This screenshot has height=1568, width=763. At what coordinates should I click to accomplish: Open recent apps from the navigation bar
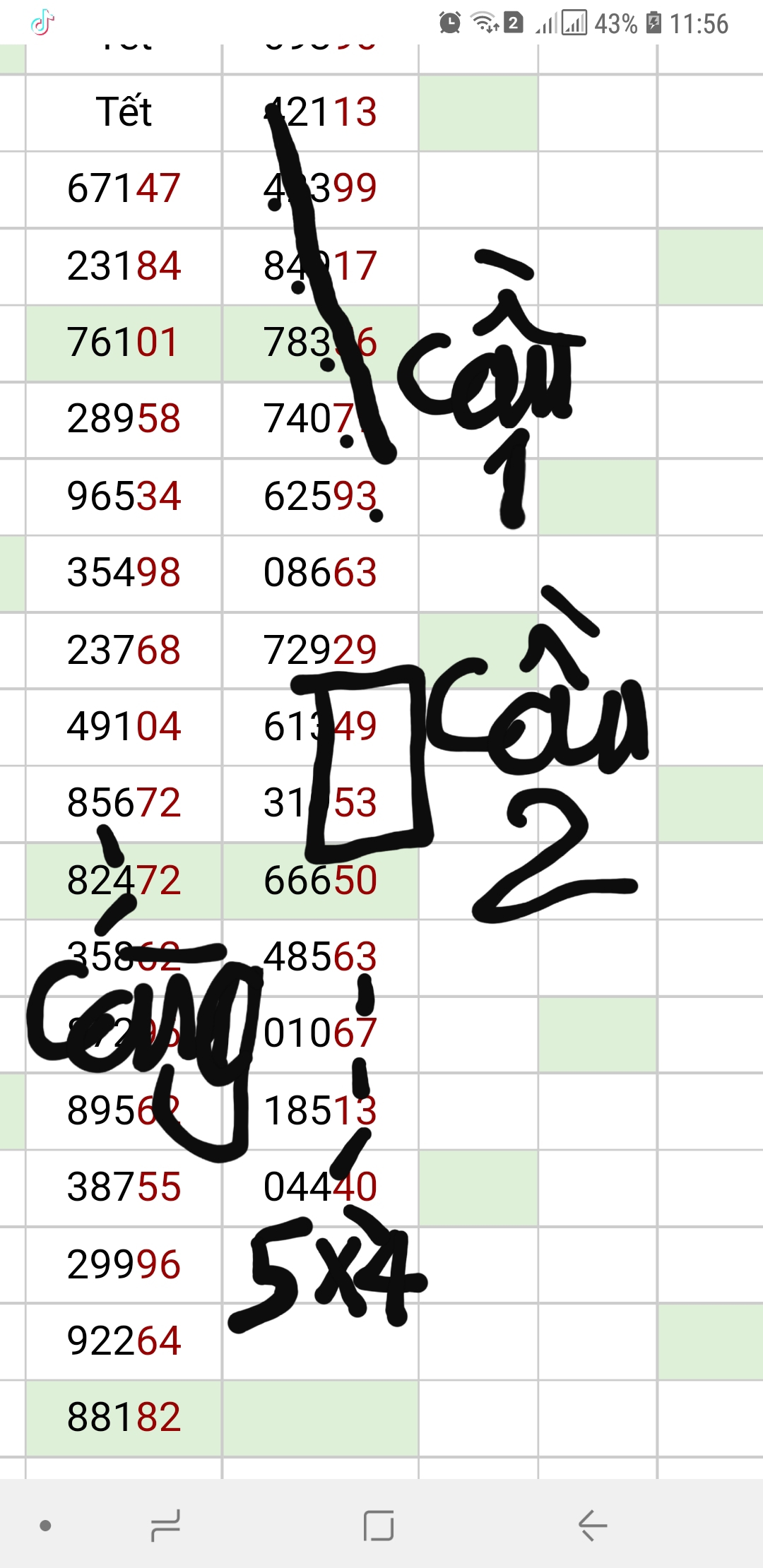166,1526
